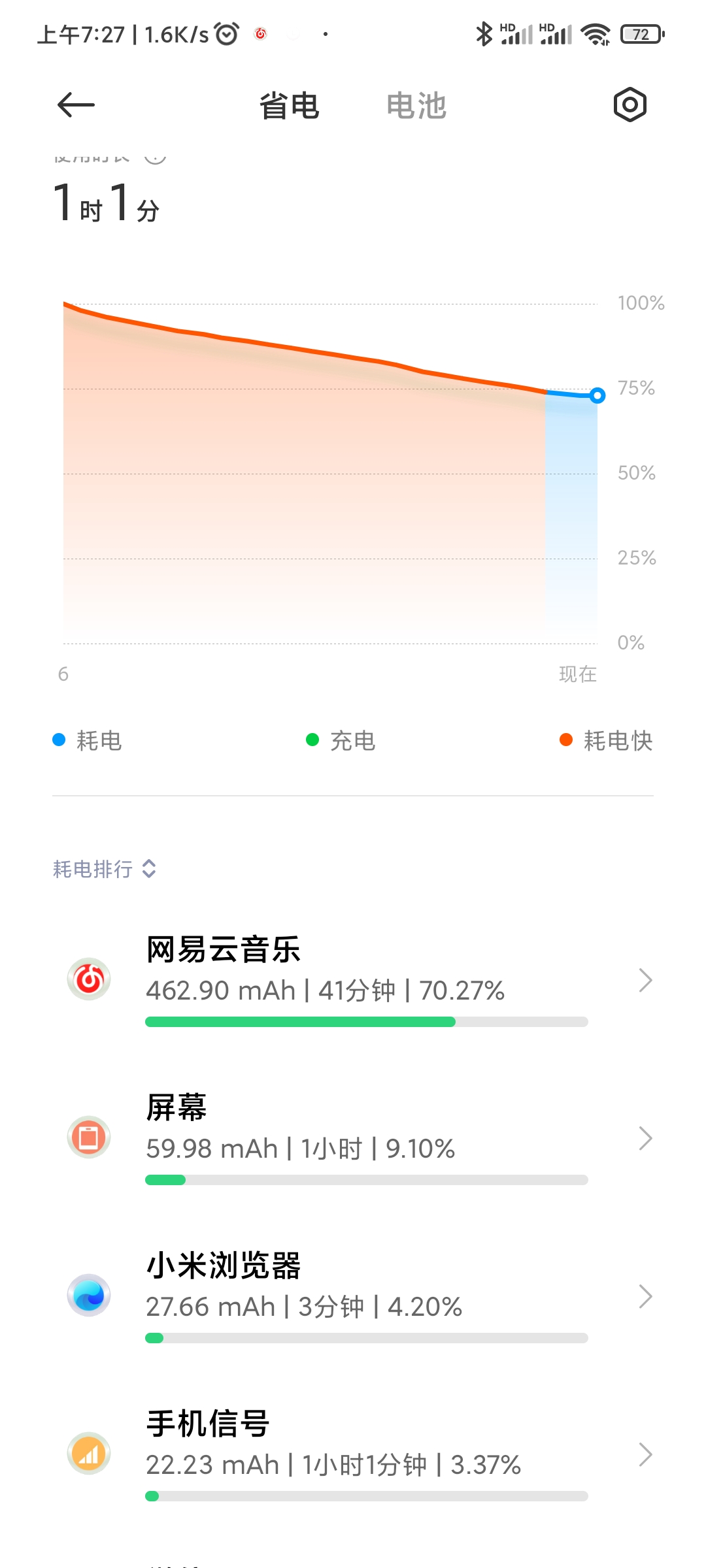The width and height of the screenshot is (706, 1568).
Task: Open battery settings hexagon icon
Action: pyautogui.click(x=630, y=105)
